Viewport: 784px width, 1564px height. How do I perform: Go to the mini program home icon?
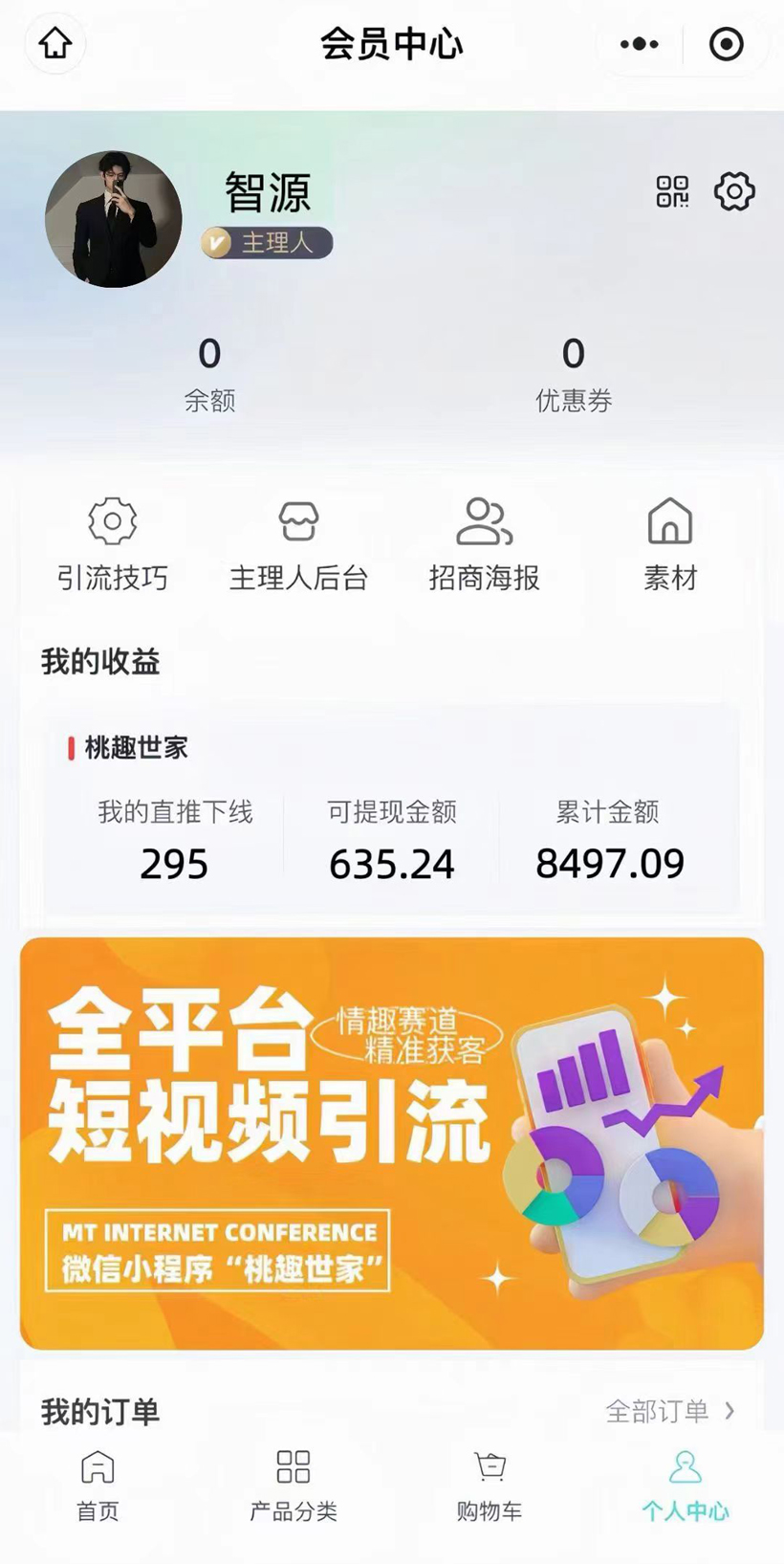click(55, 44)
